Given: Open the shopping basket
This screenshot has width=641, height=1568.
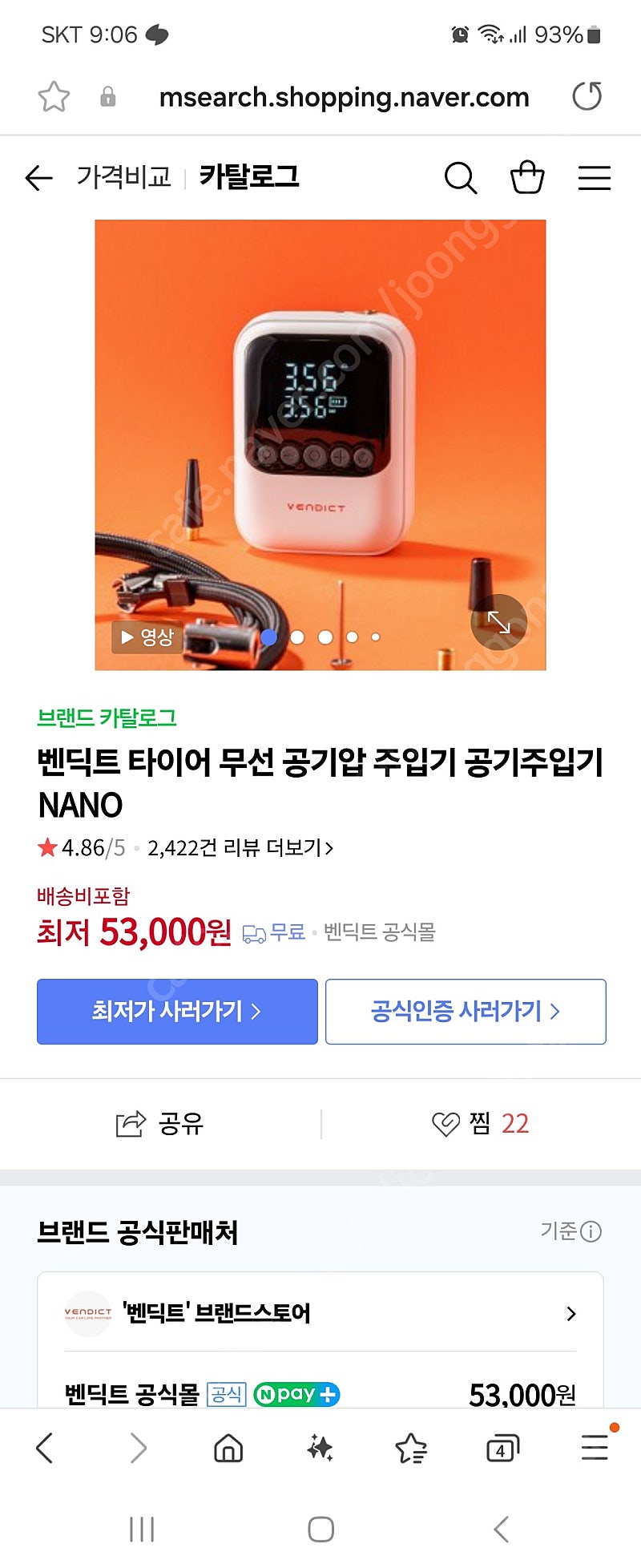Looking at the screenshot, I should 527,177.
